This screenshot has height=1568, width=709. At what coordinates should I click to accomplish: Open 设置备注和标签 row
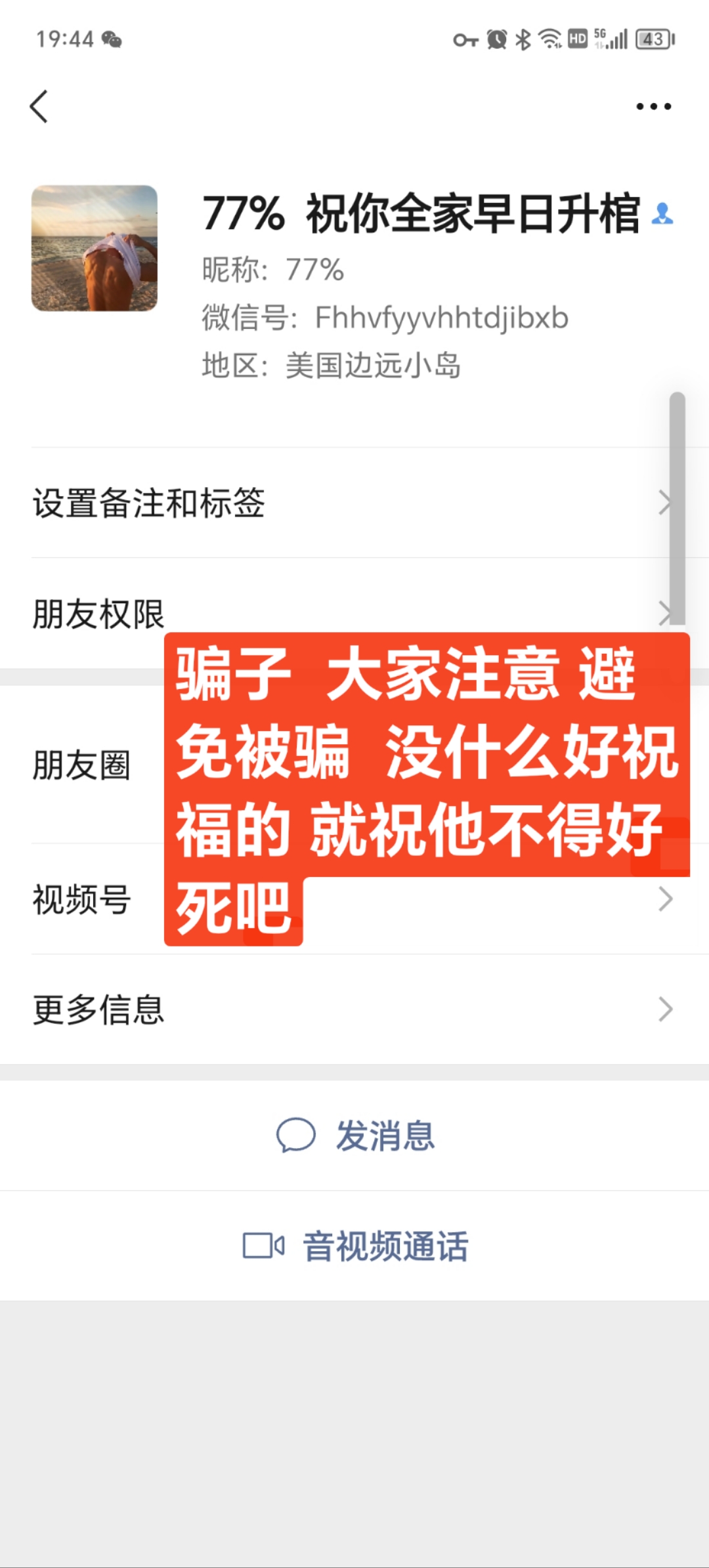[150, 503]
